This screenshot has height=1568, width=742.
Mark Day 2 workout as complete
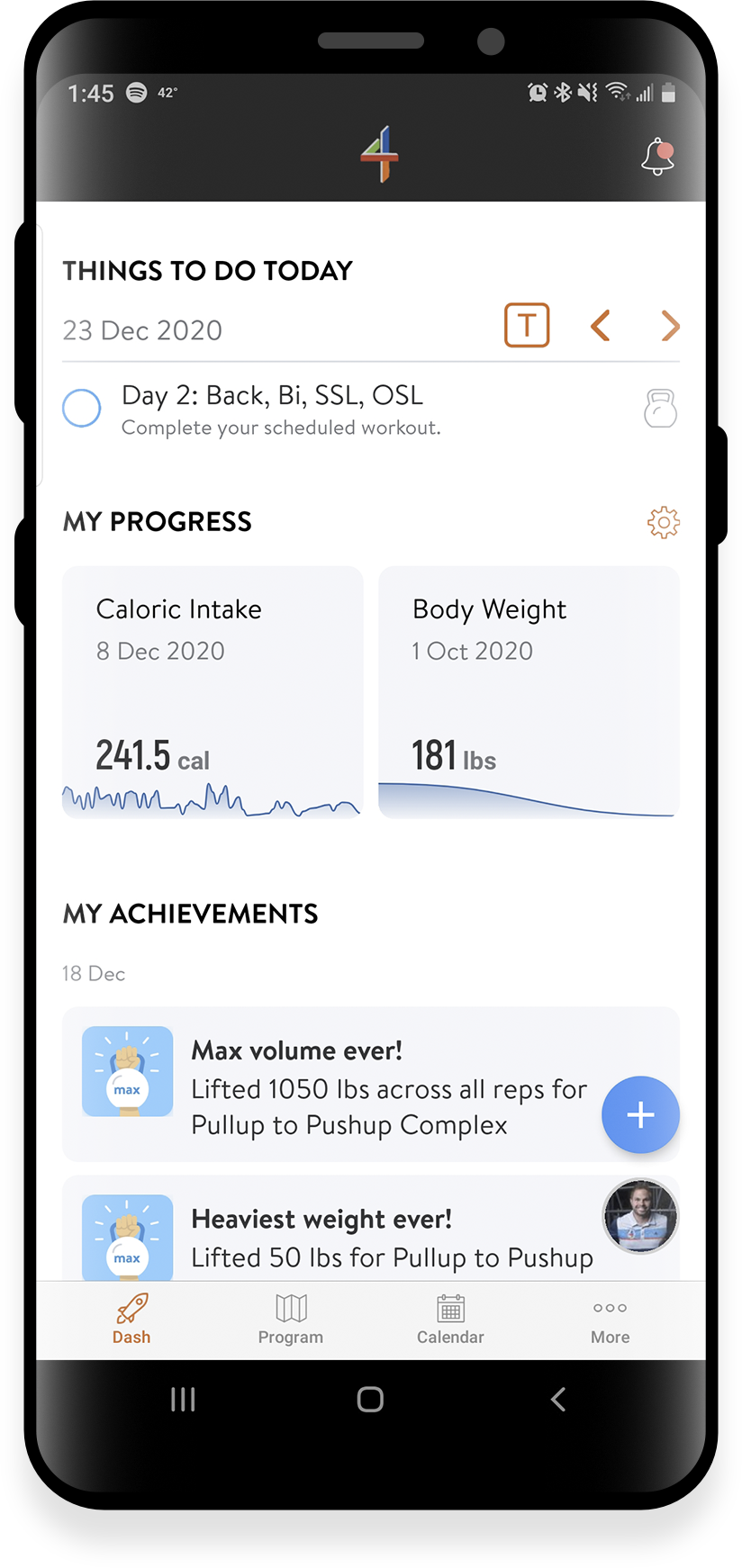coord(82,408)
